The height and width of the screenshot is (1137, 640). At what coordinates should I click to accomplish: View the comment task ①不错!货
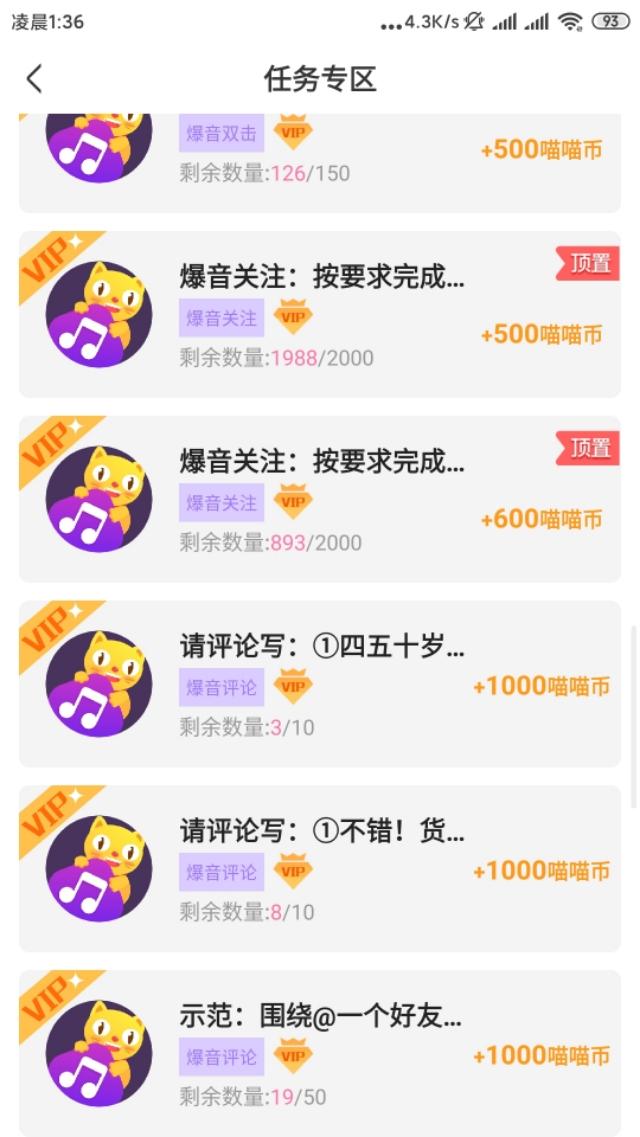(320, 868)
